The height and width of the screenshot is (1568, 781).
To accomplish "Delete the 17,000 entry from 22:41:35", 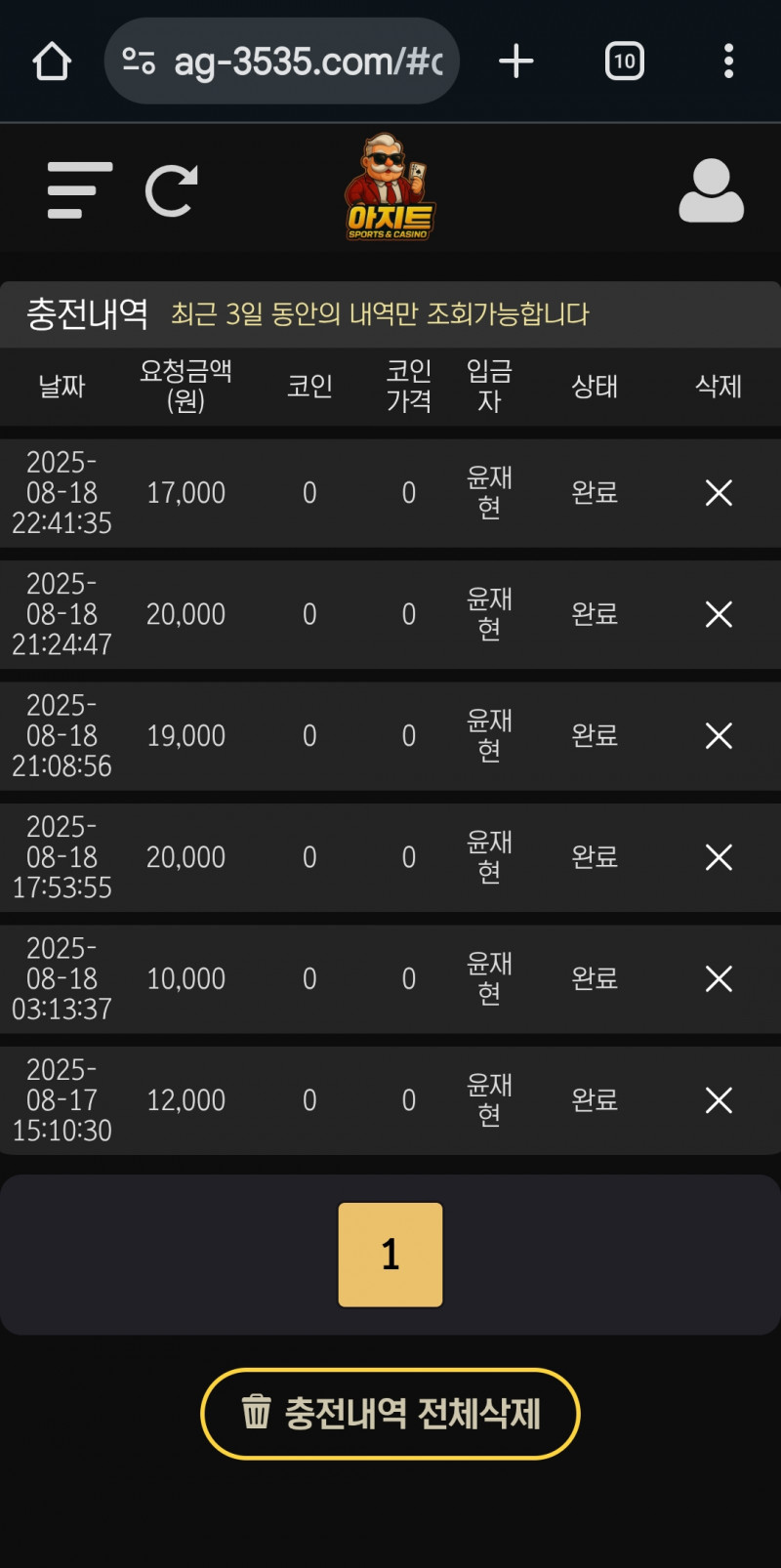I will (719, 493).
